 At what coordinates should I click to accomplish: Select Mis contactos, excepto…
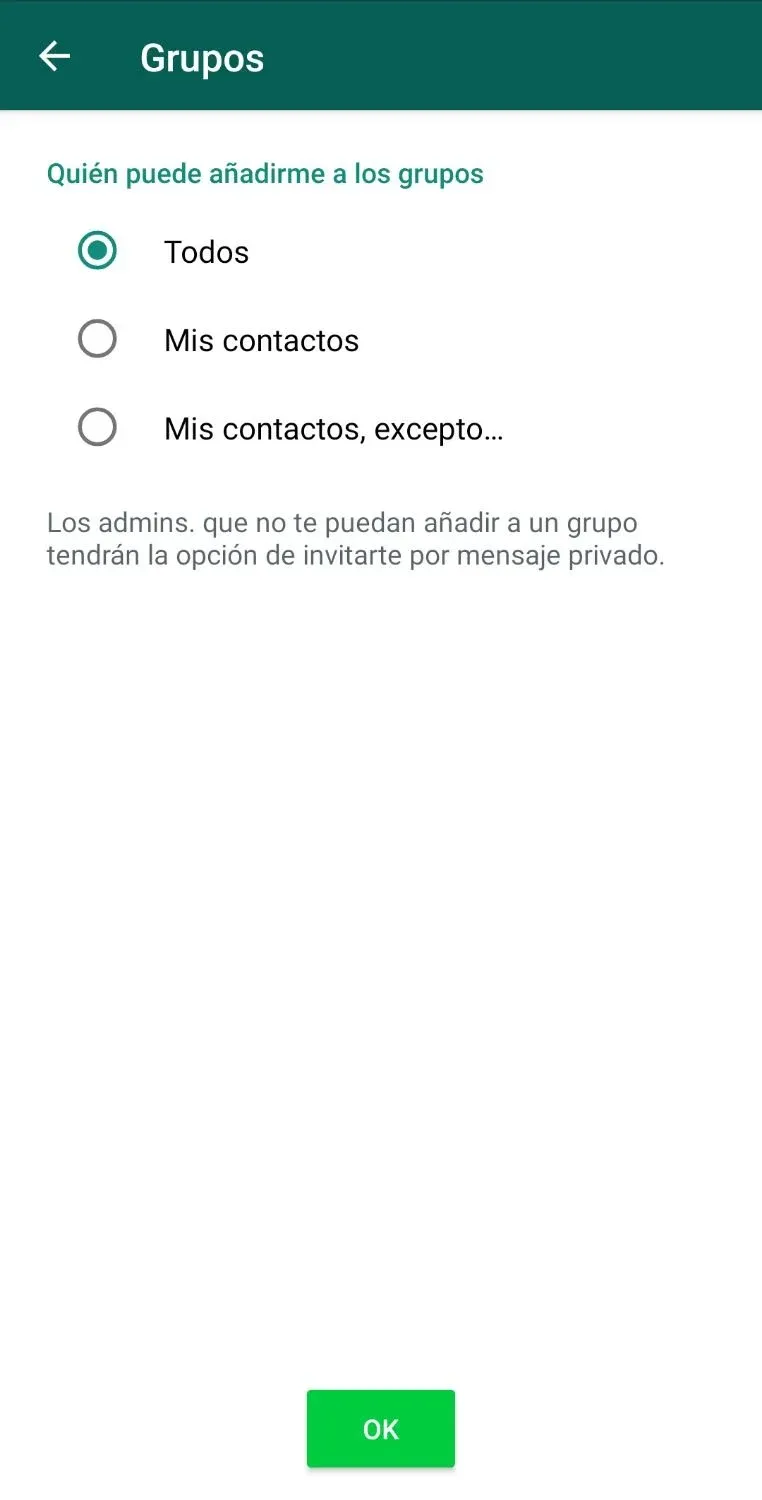(97, 428)
